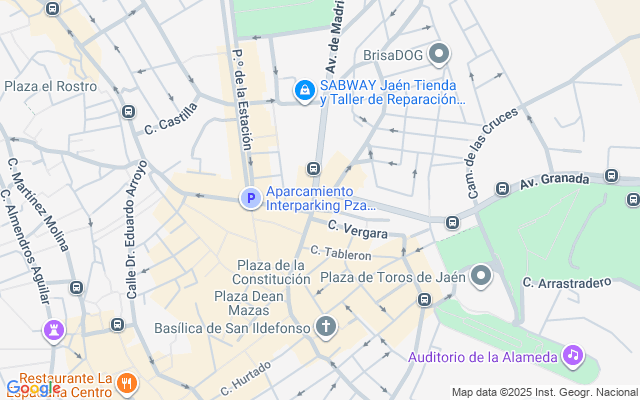Tap the Aparcamiento Interparking parking marker
Screen dimensions: 640x400
(250, 199)
